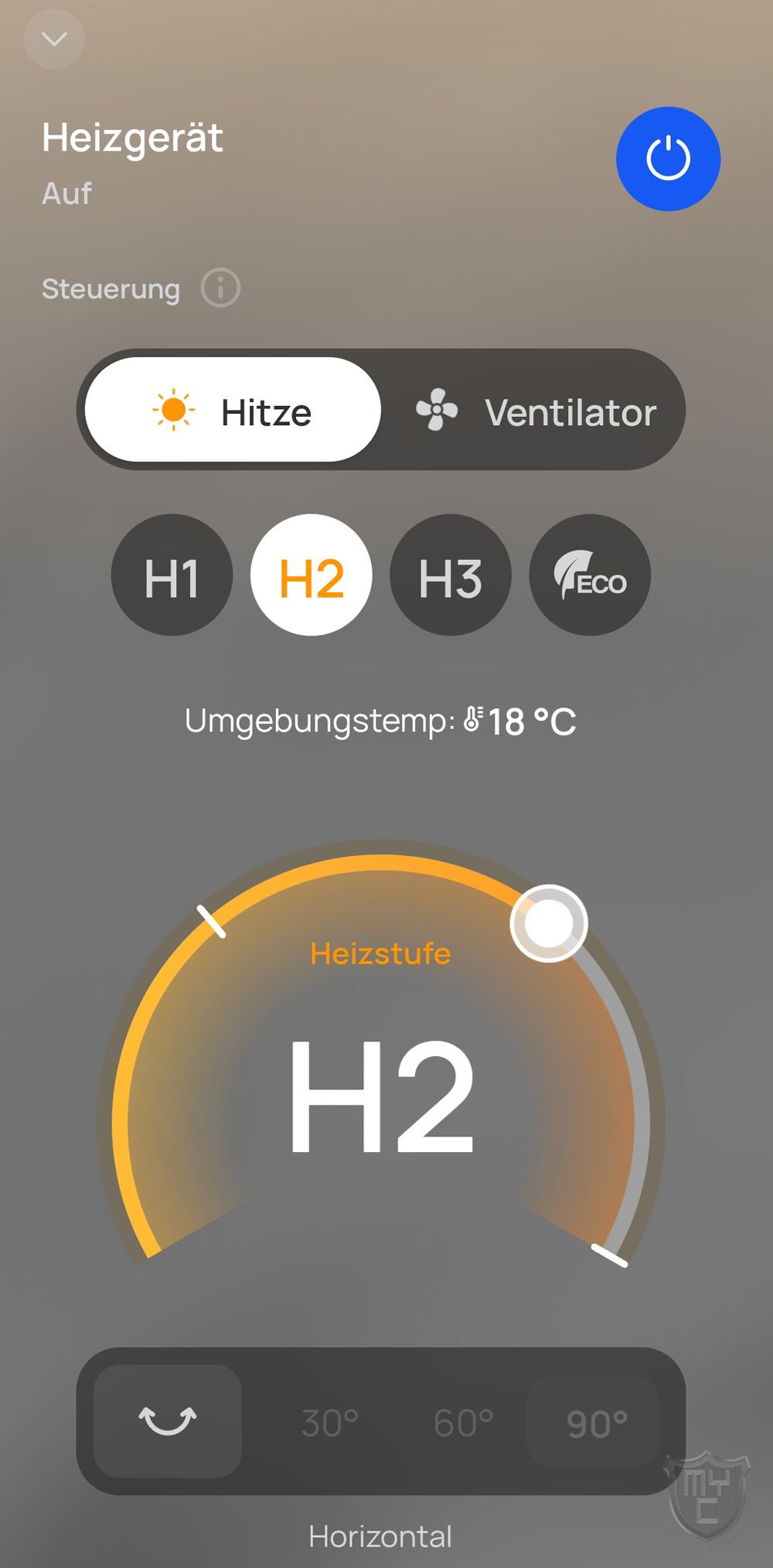Image resolution: width=773 pixels, height=1568 pixels.
Task: Set heating level to H1
Action: 172,575
